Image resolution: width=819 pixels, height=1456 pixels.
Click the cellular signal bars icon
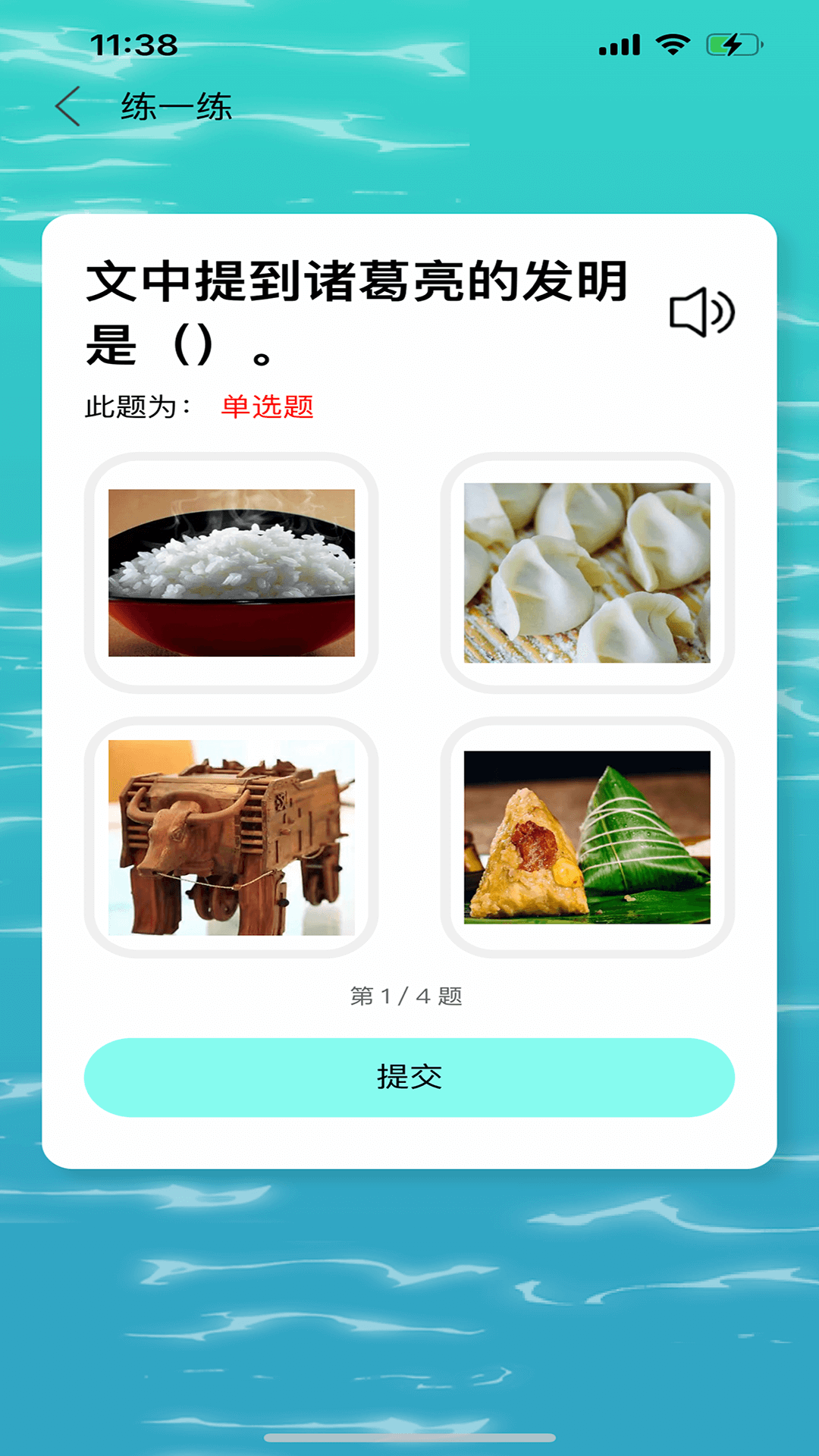click(618, 44)
